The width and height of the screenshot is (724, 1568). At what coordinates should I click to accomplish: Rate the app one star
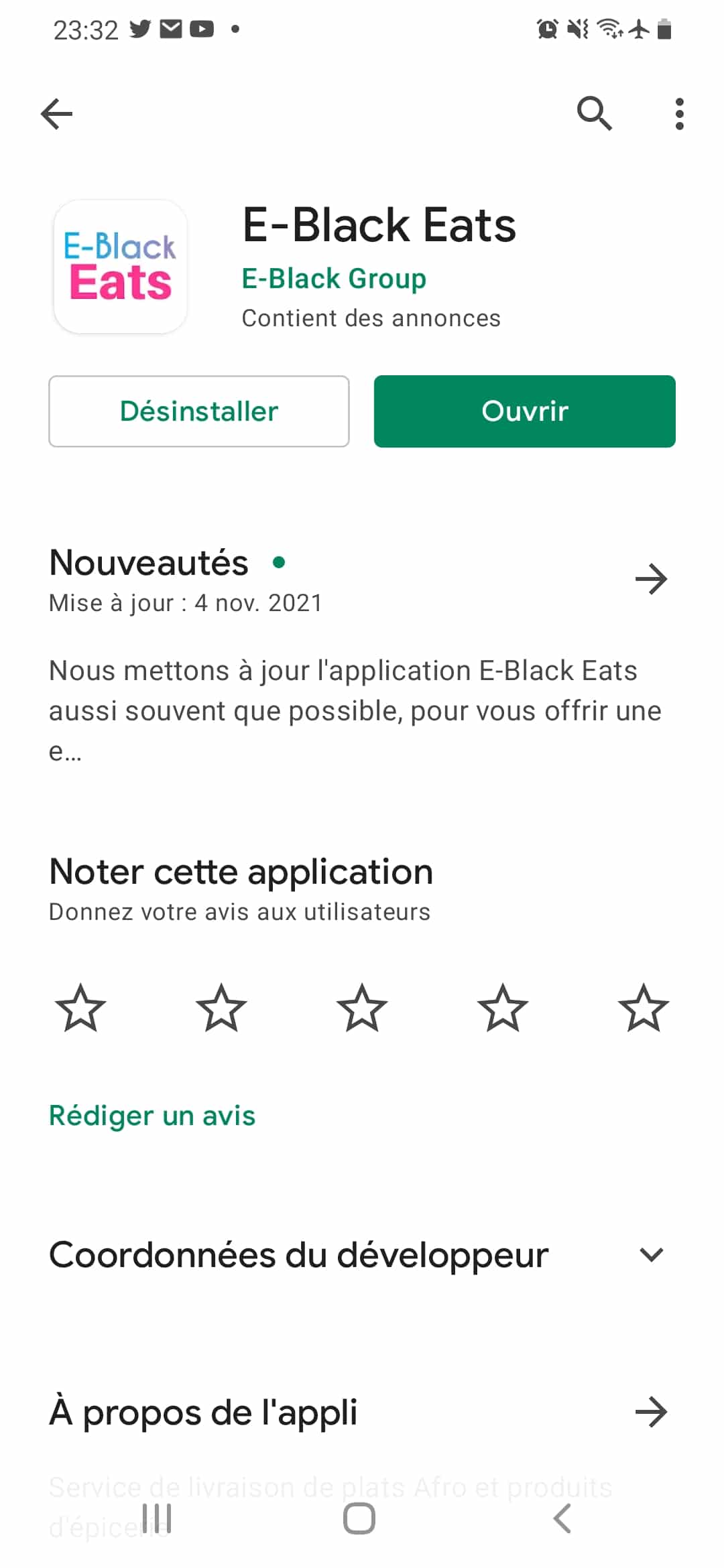[80, 1008]
